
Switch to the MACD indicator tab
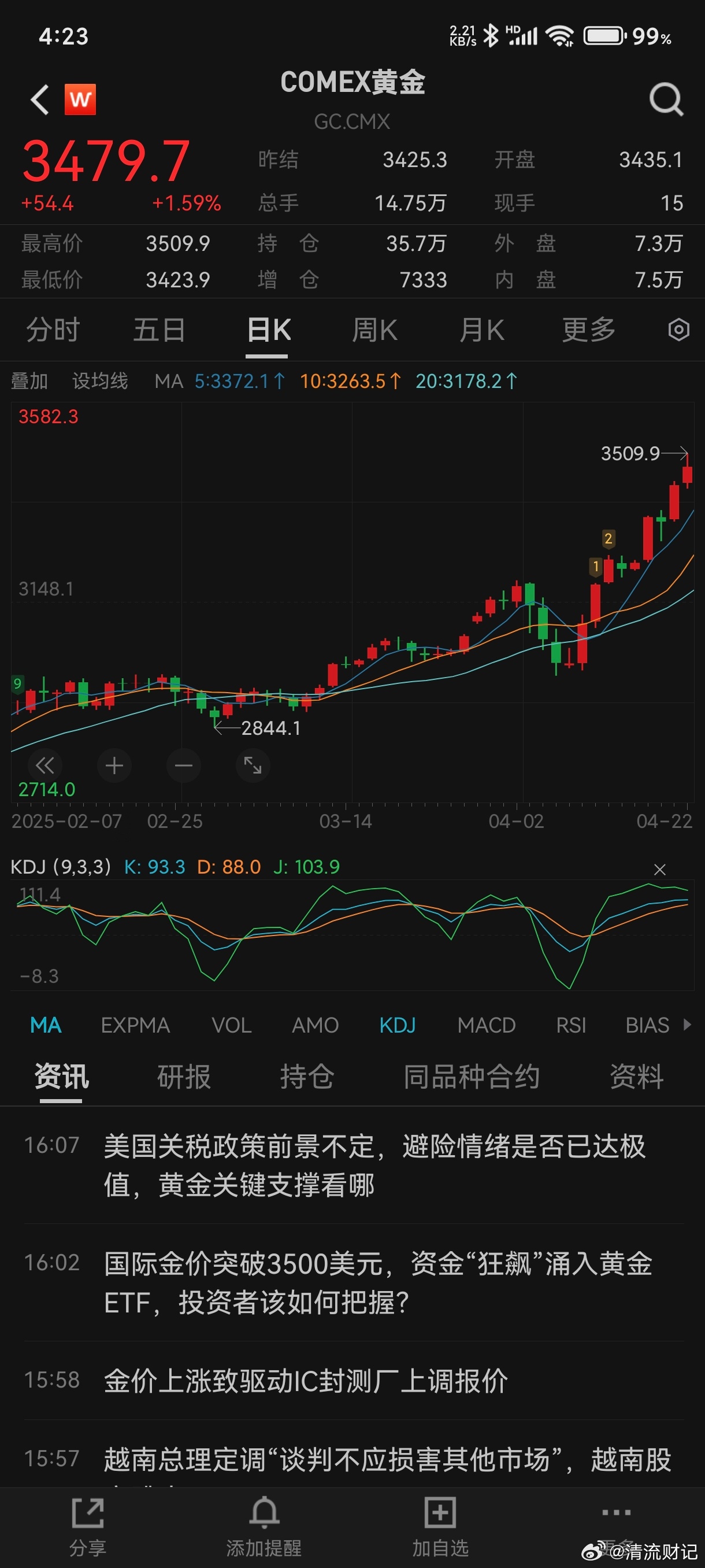(486, 1025)
